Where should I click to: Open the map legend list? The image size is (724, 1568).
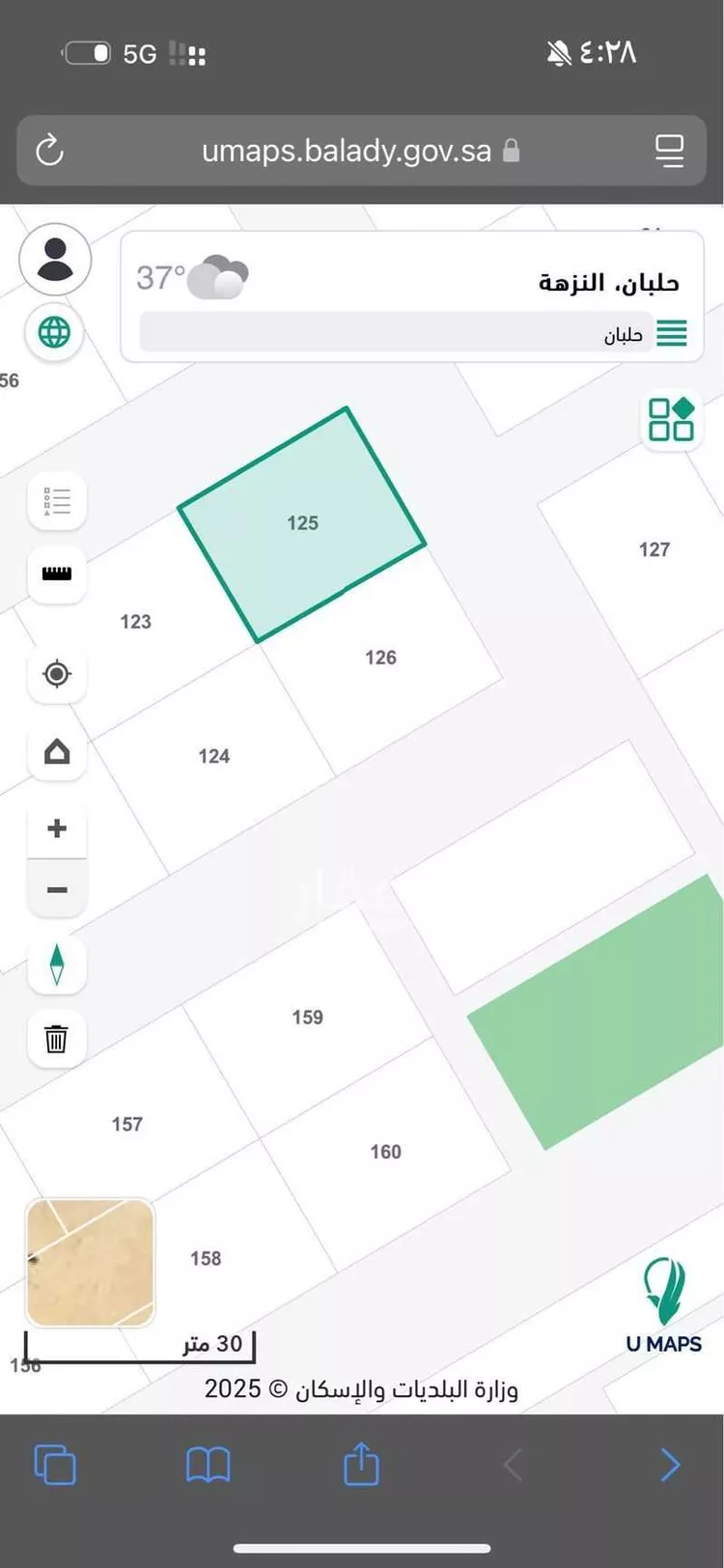coord(57,501)
